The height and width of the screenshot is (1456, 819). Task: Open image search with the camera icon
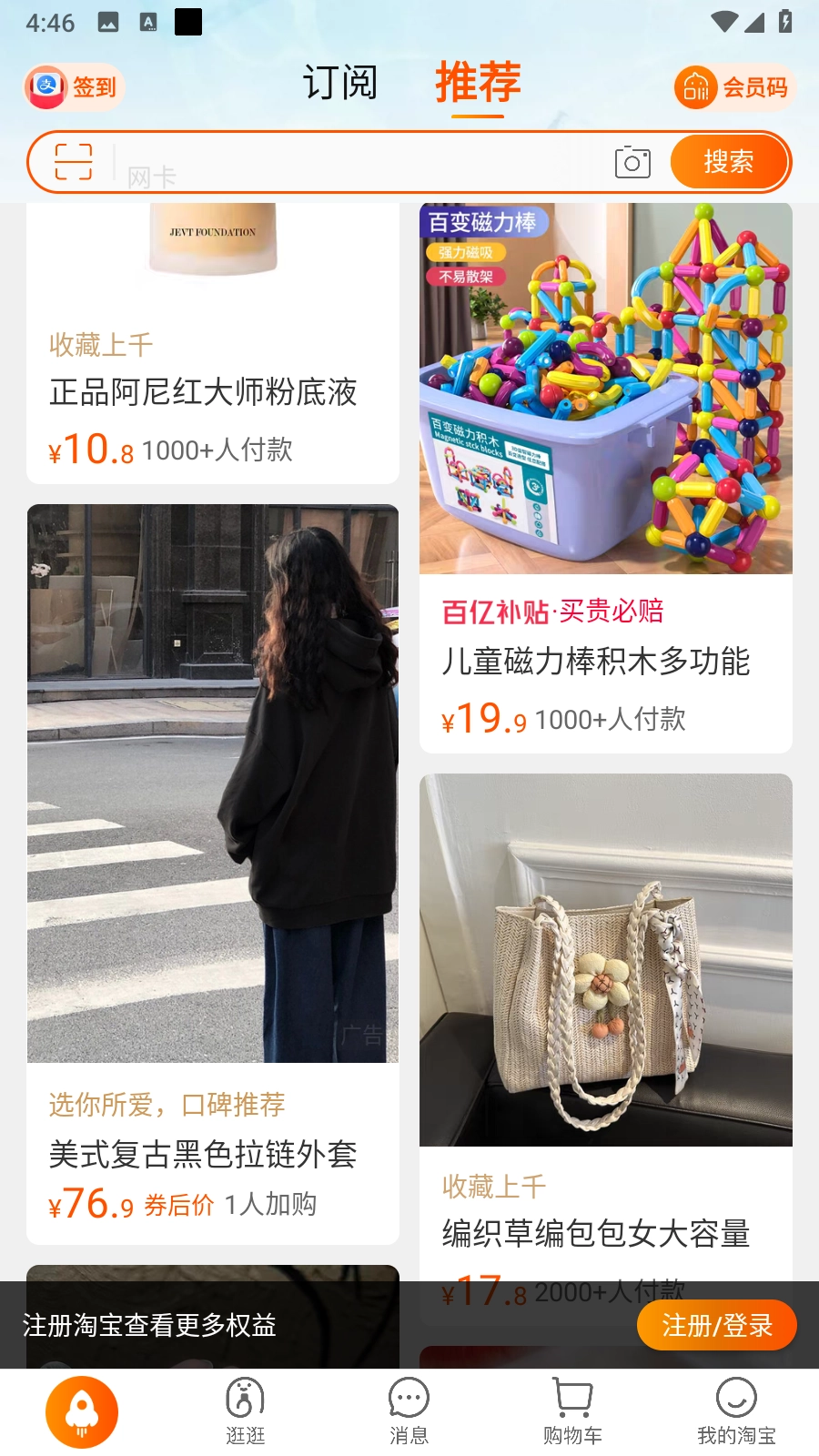coord(633,161)
